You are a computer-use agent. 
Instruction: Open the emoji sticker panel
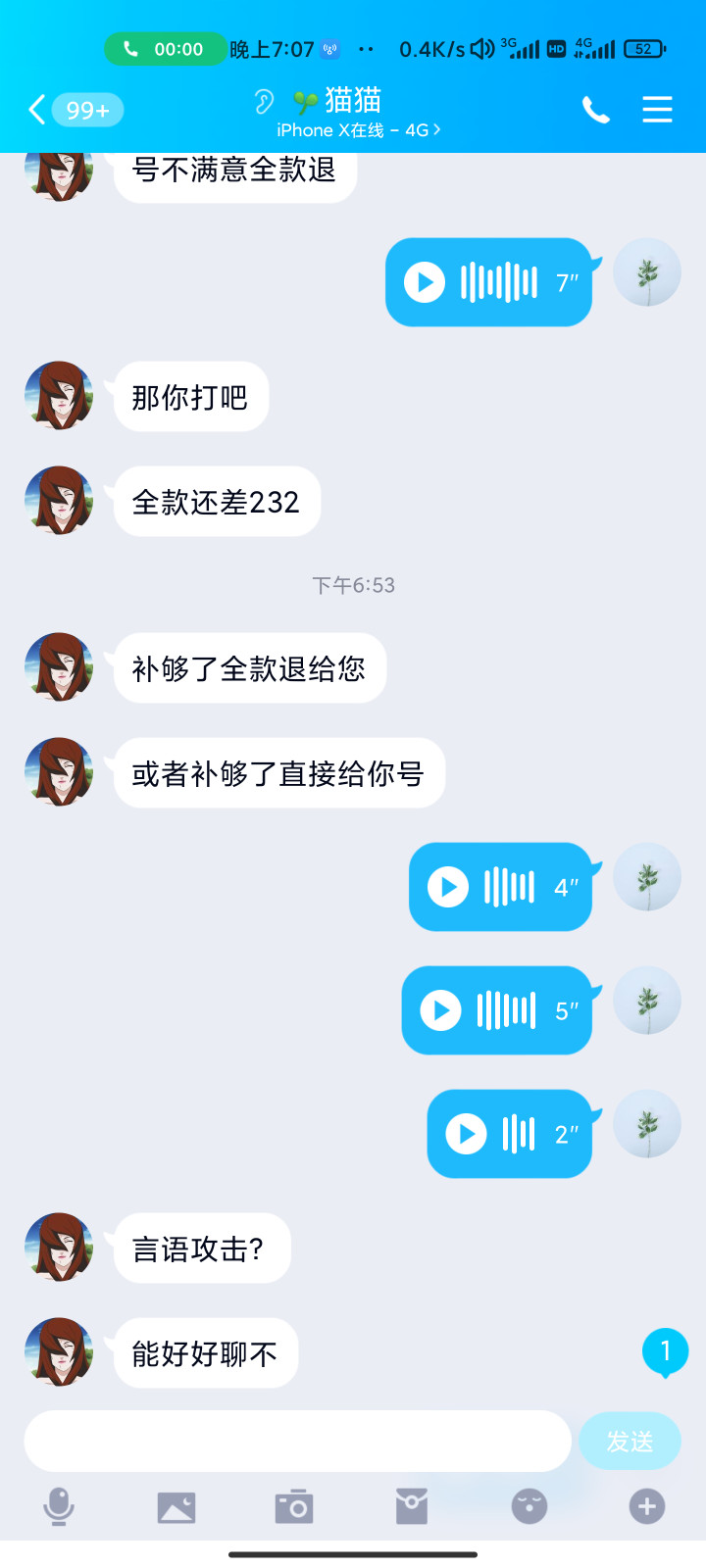click(529, 1507)
